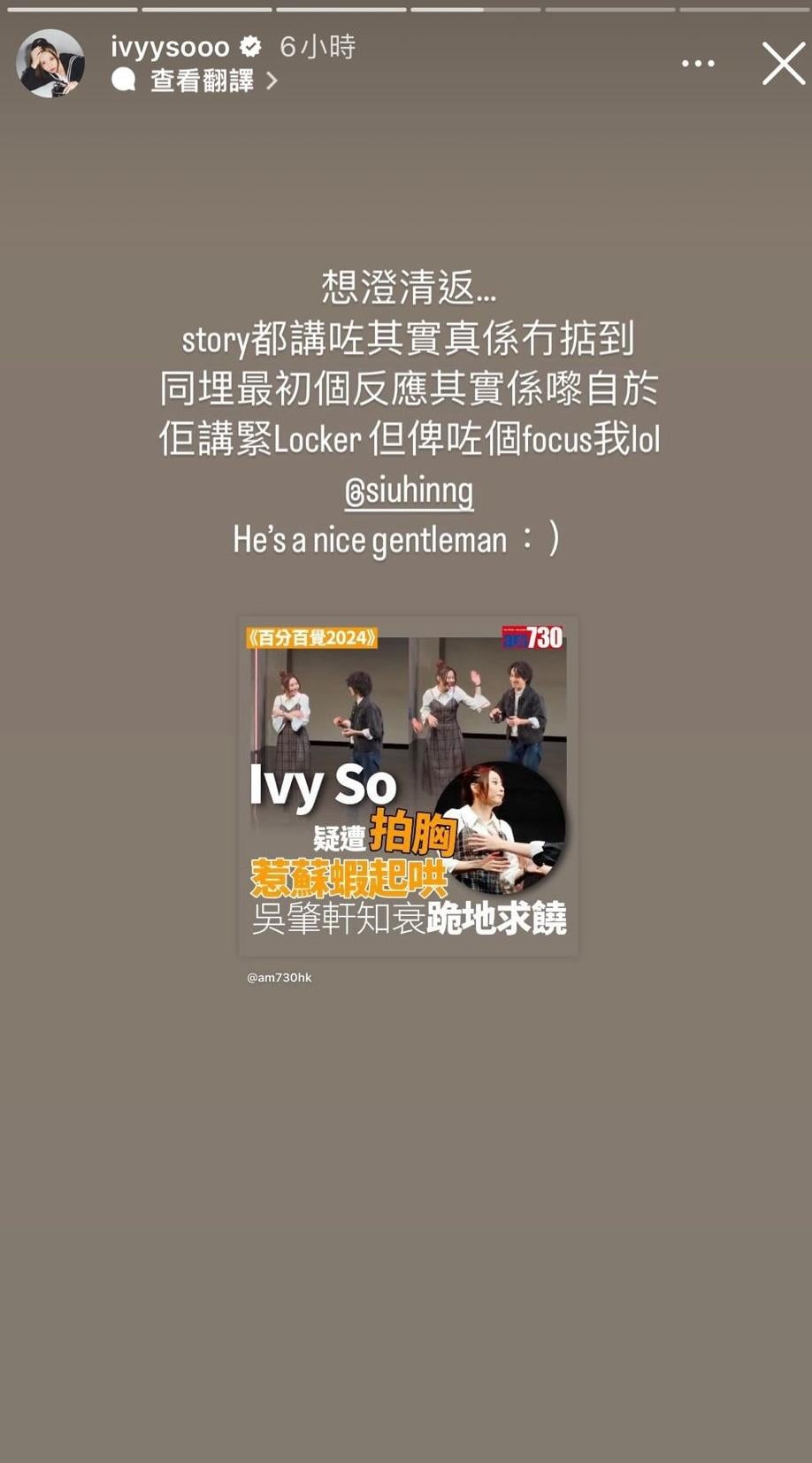Open the reshared am730 post
The image size is (812, 1463).
pyautogui.click(x=409, y=786)
